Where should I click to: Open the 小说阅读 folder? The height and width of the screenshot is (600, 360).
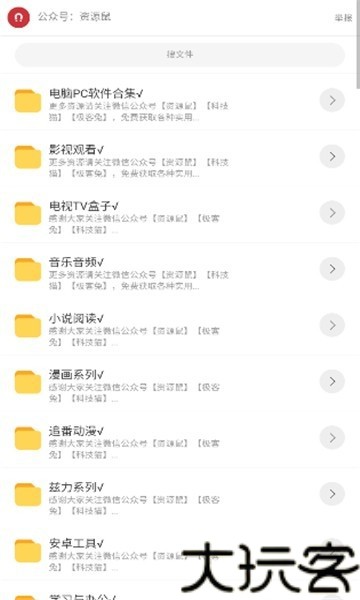pyautogui.click(x=179, y=326)
